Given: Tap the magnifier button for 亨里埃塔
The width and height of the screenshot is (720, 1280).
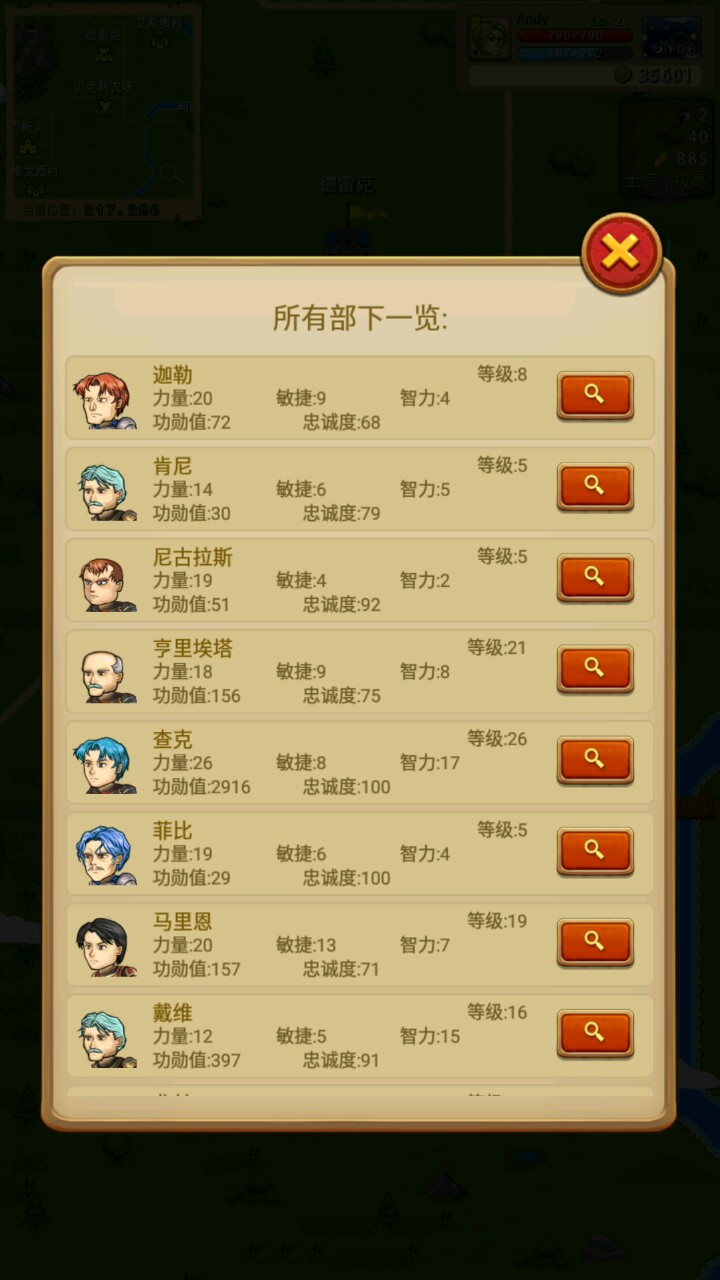Looking at the screenshot, I should [595, 668].
